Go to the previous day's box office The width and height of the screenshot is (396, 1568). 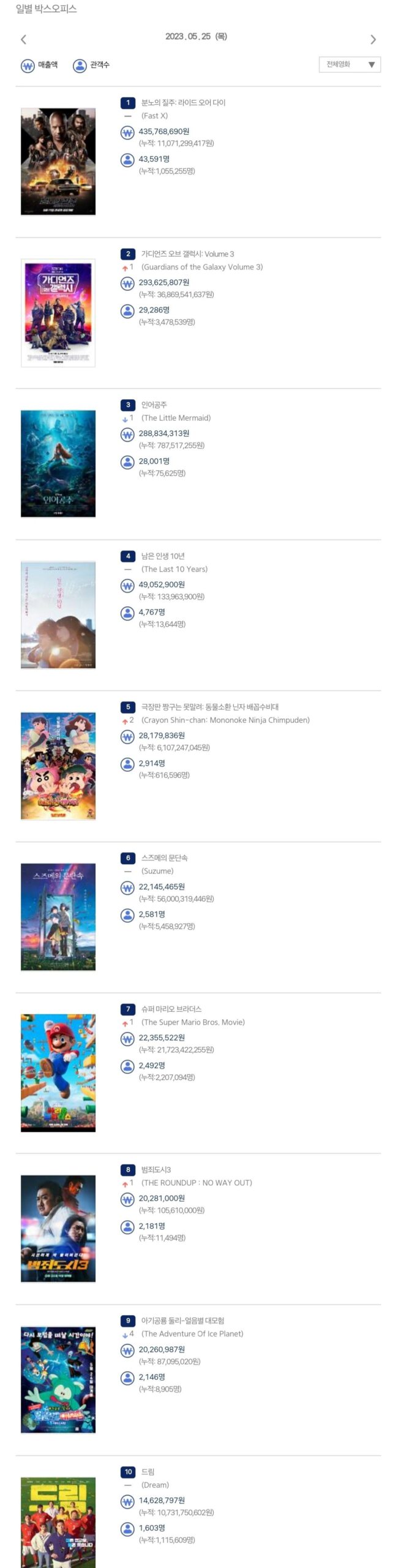coord(23,40)
